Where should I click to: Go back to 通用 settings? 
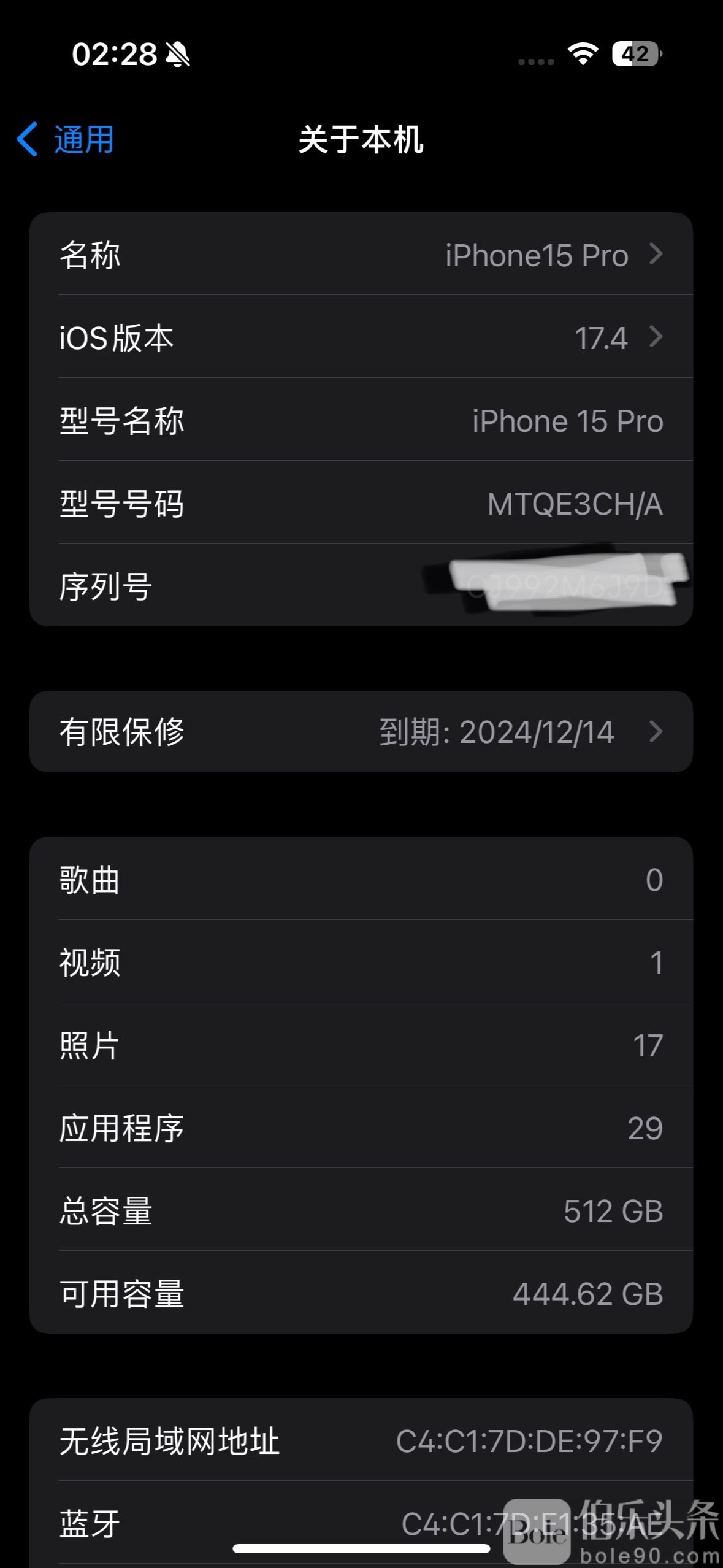66,140
